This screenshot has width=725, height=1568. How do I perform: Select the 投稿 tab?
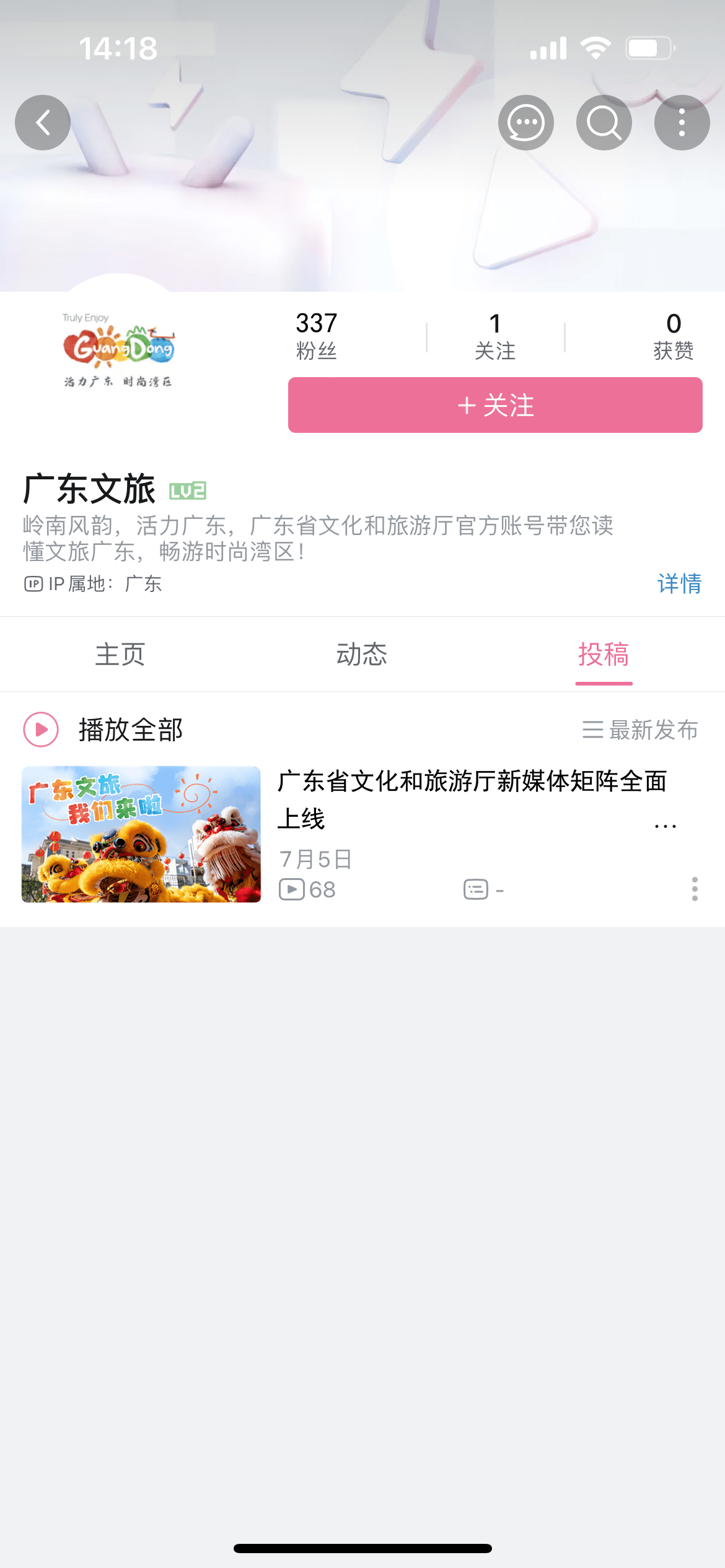click(x=604, y=655)
